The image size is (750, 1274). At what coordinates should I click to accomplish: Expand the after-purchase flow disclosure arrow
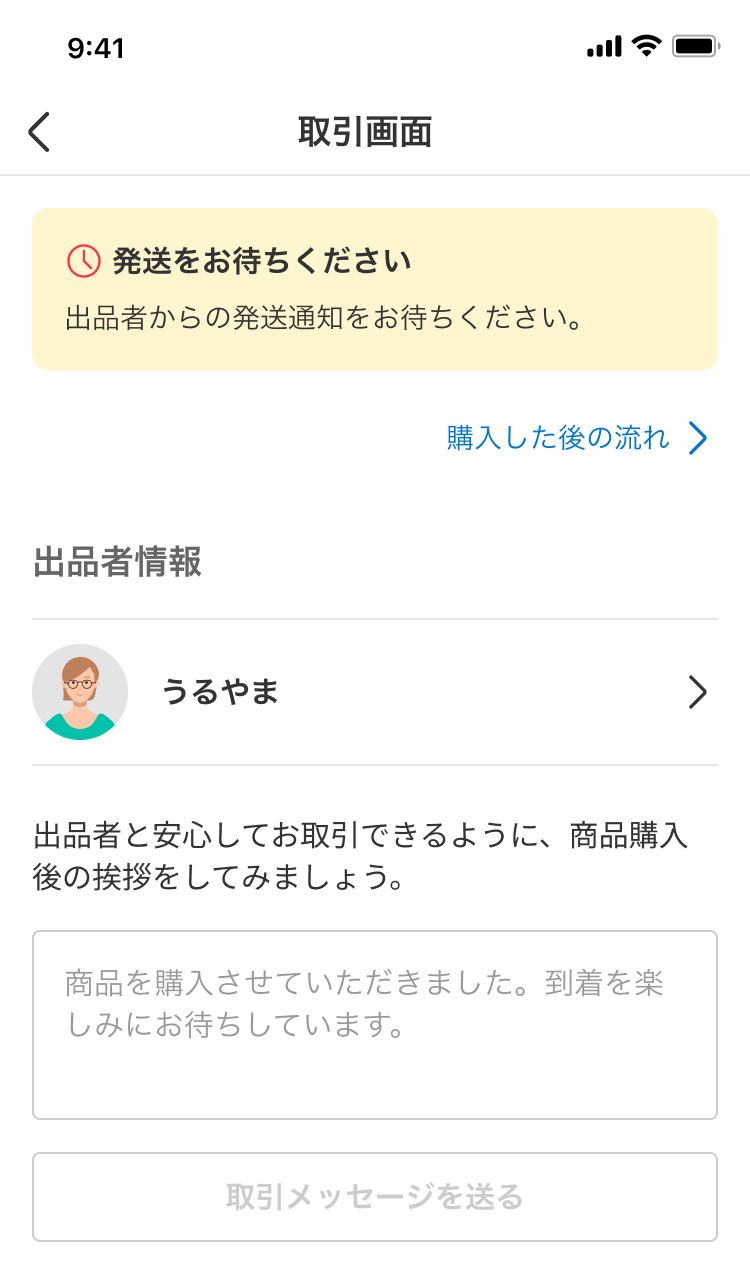tap(699, 438)
